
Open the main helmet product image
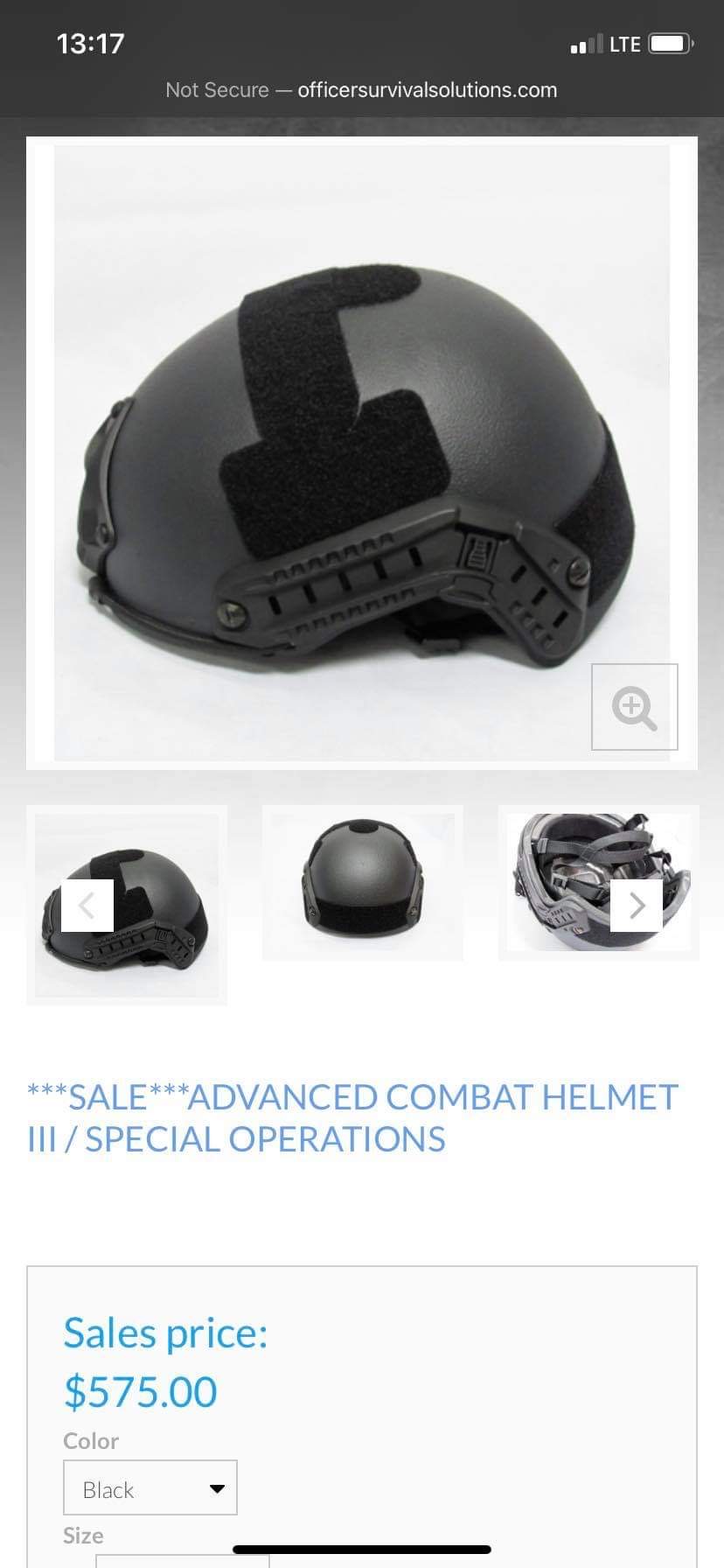tap(362, 453)
